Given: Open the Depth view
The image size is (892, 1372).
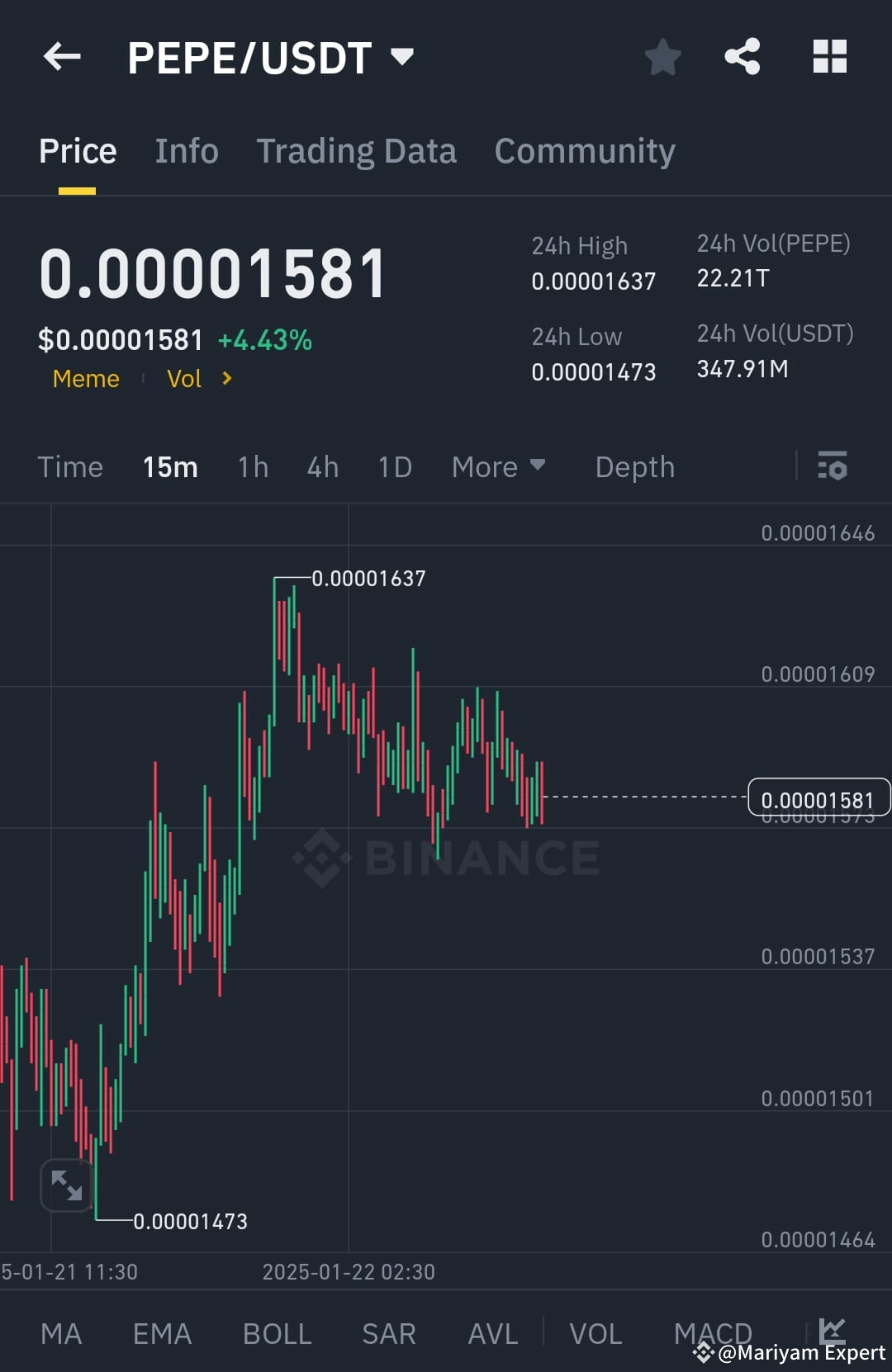Looking at the screenshot, I should 634,466.
